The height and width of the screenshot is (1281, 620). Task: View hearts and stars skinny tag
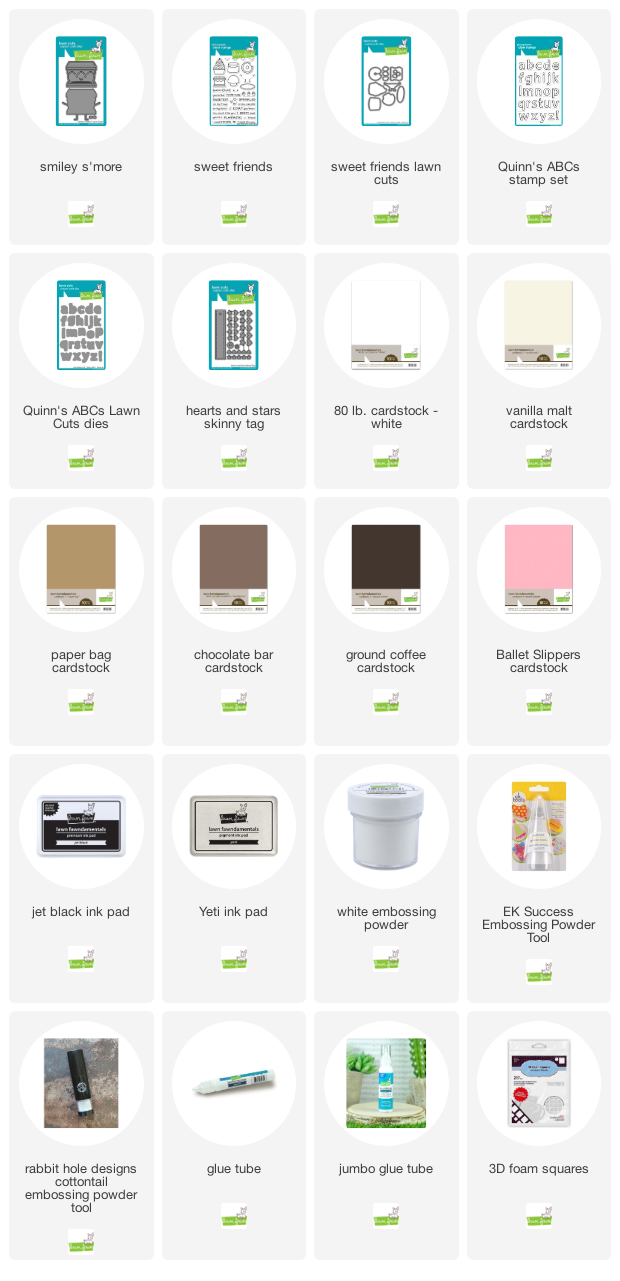(x=234, y=371)
